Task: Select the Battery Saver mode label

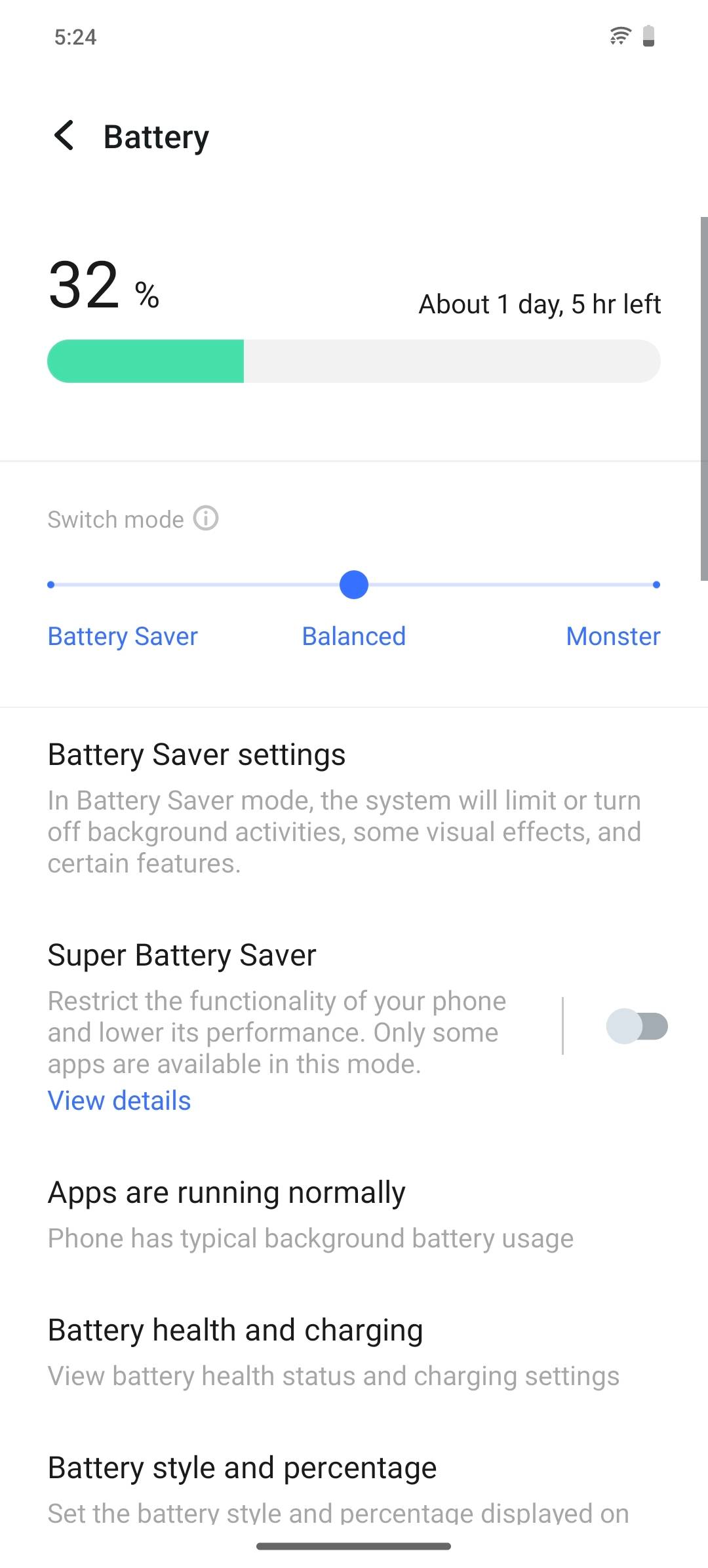Action: point(122,635)
